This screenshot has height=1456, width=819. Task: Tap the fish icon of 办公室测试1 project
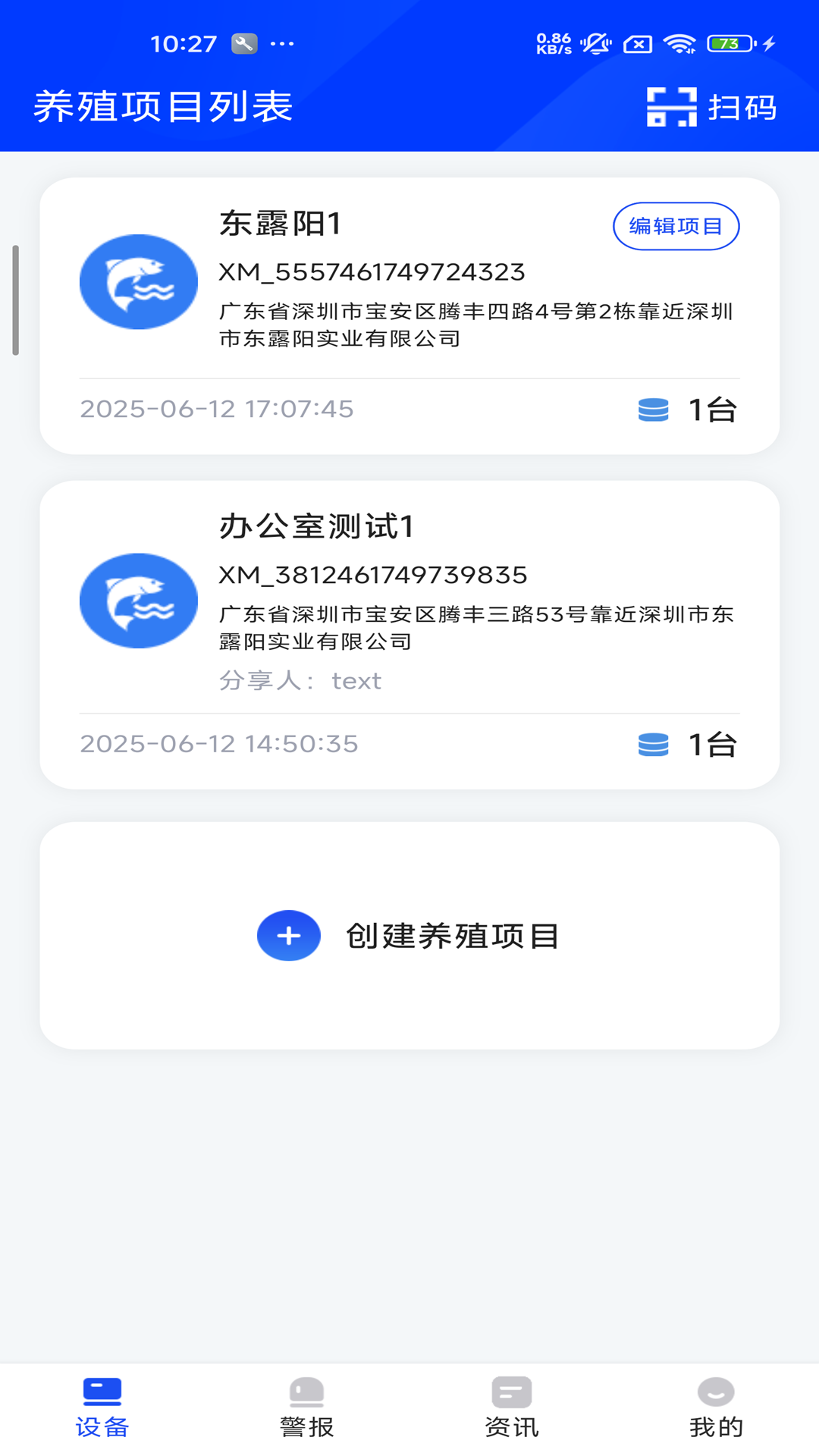(138, 600)
